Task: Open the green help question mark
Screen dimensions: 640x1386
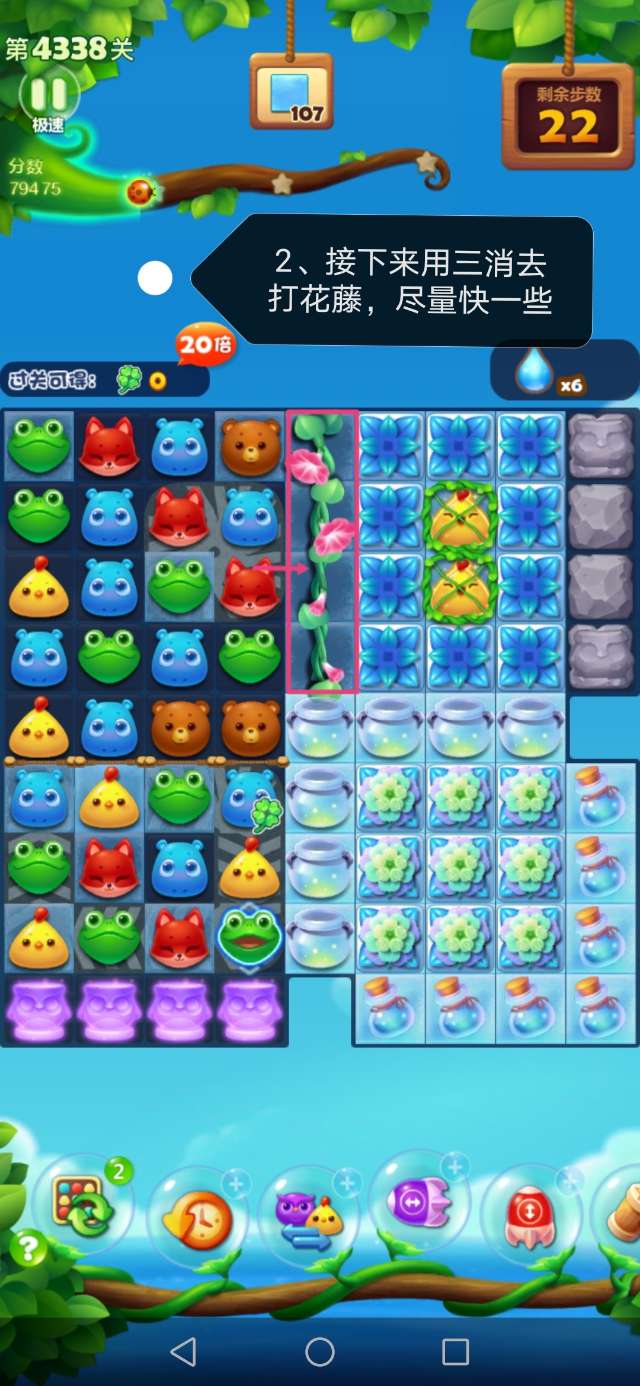Action: (29, 1248)
